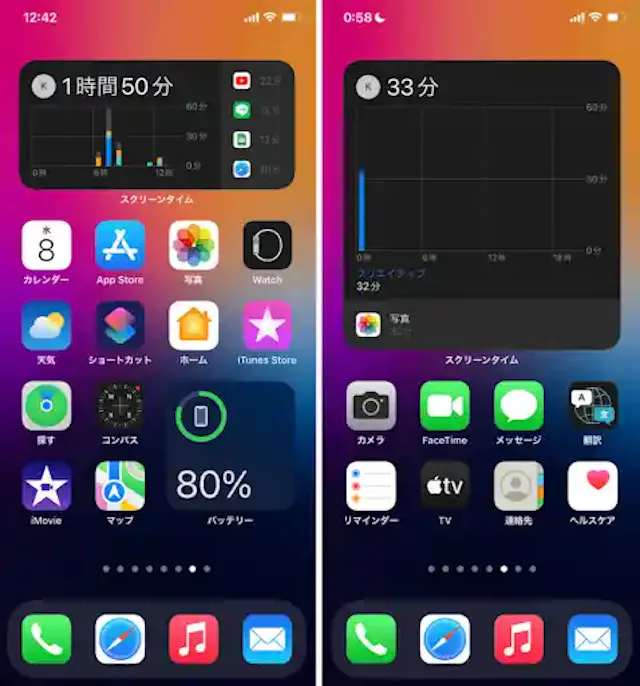Open the Screen Time widget showing 1時間50分

157,125
